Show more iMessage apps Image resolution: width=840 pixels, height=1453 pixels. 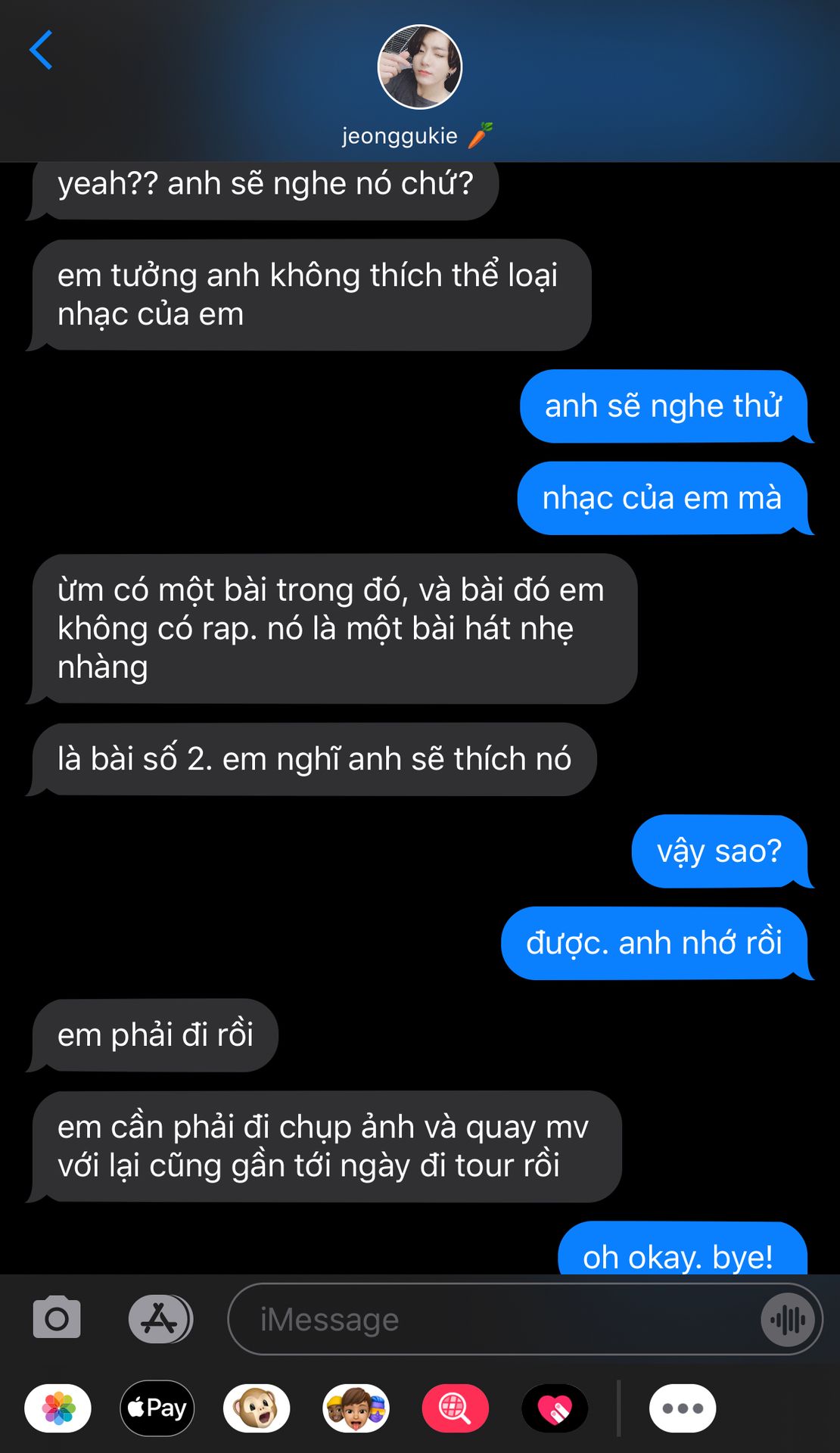683,1408
